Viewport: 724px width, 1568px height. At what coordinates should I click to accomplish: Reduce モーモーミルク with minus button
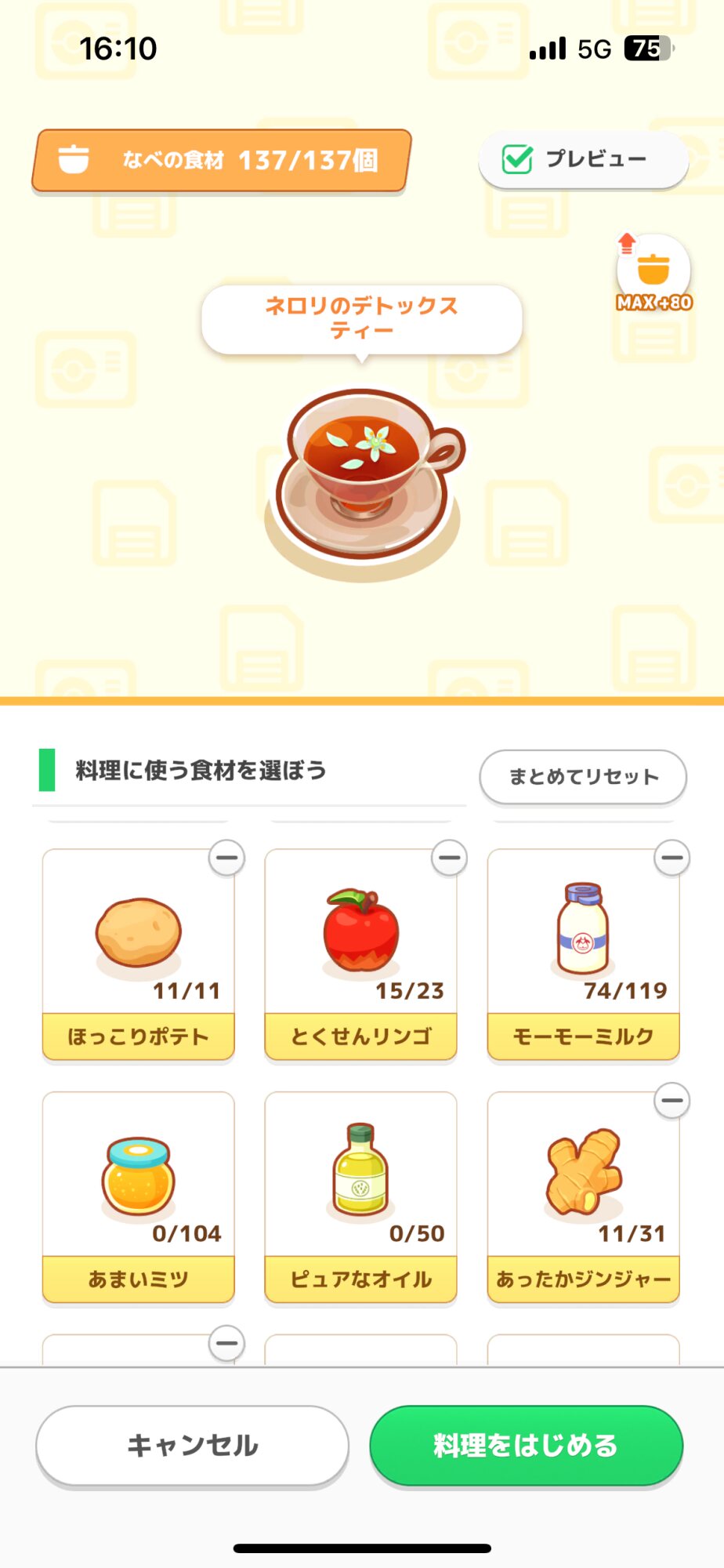tap(672, 858)
